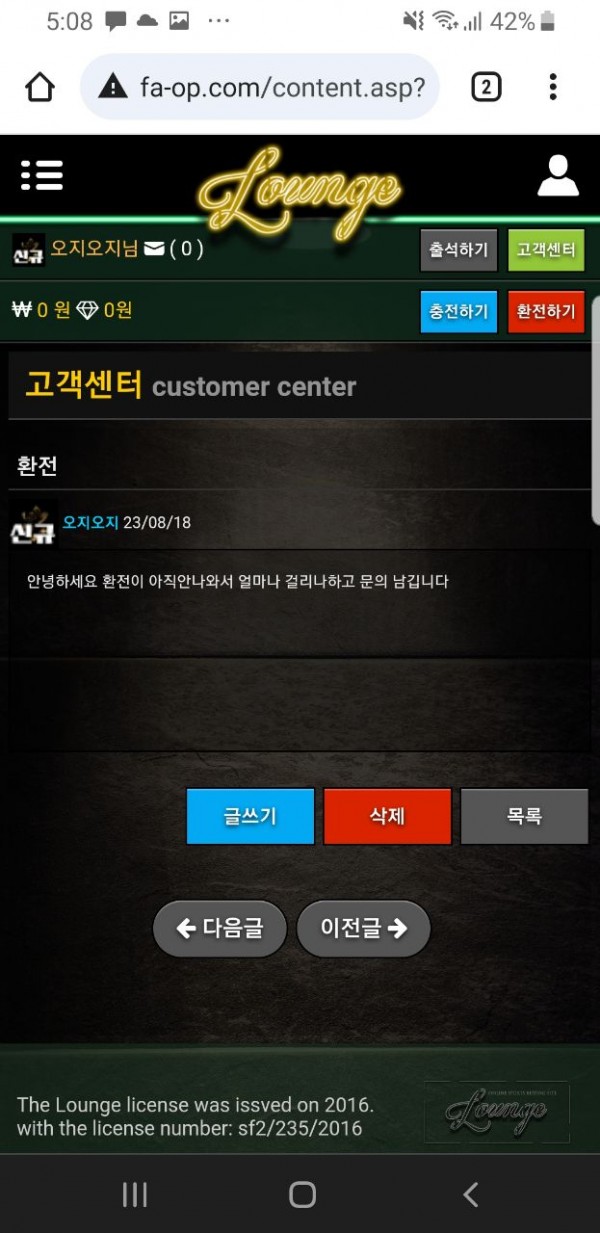600x1233 pixels.
Task: Tap the 출석하기 attendance button
Action: click(458, 250)
